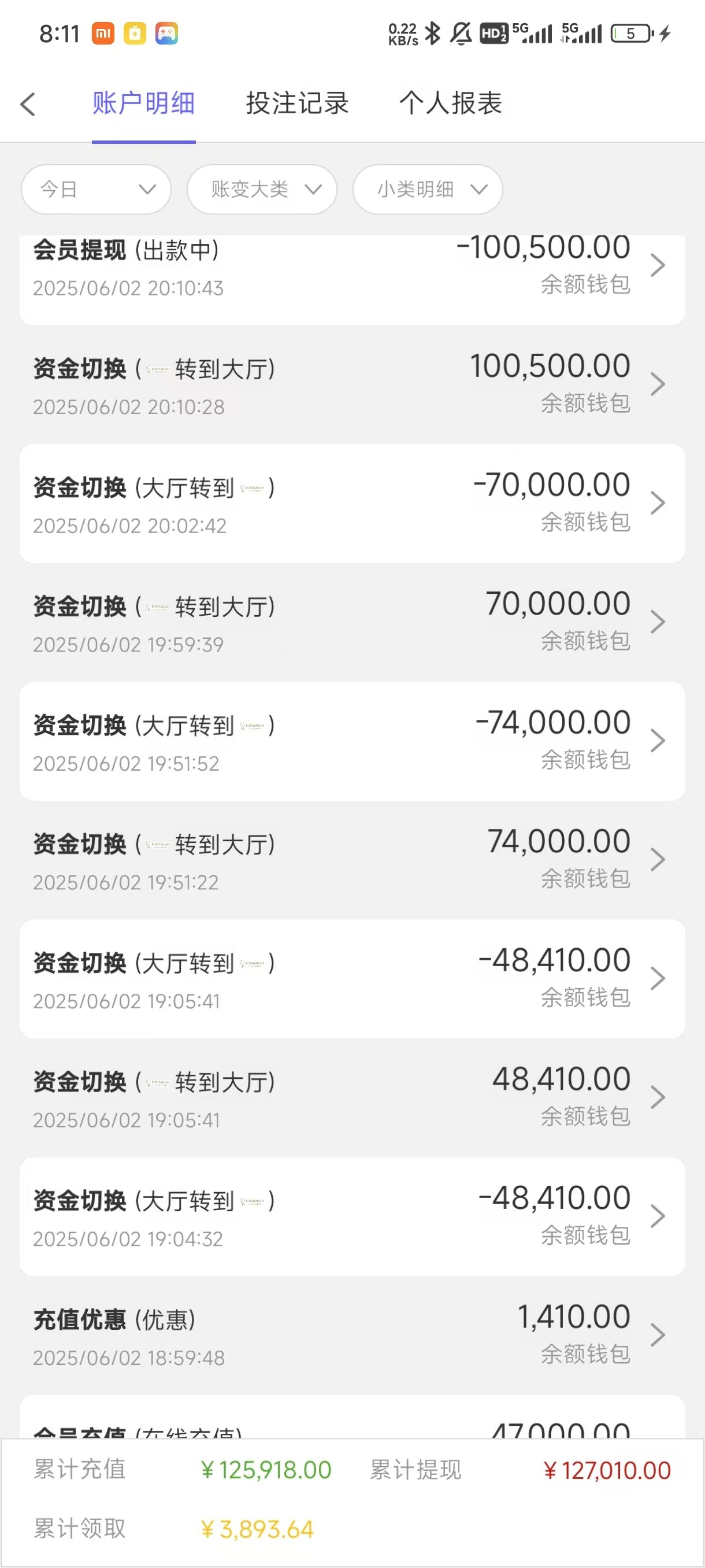Image resolution: width=705 pixels, height=1568 pixels.
Task: Tap the Bluetooth icon in the status bar
Action: [x=433, y=35]
